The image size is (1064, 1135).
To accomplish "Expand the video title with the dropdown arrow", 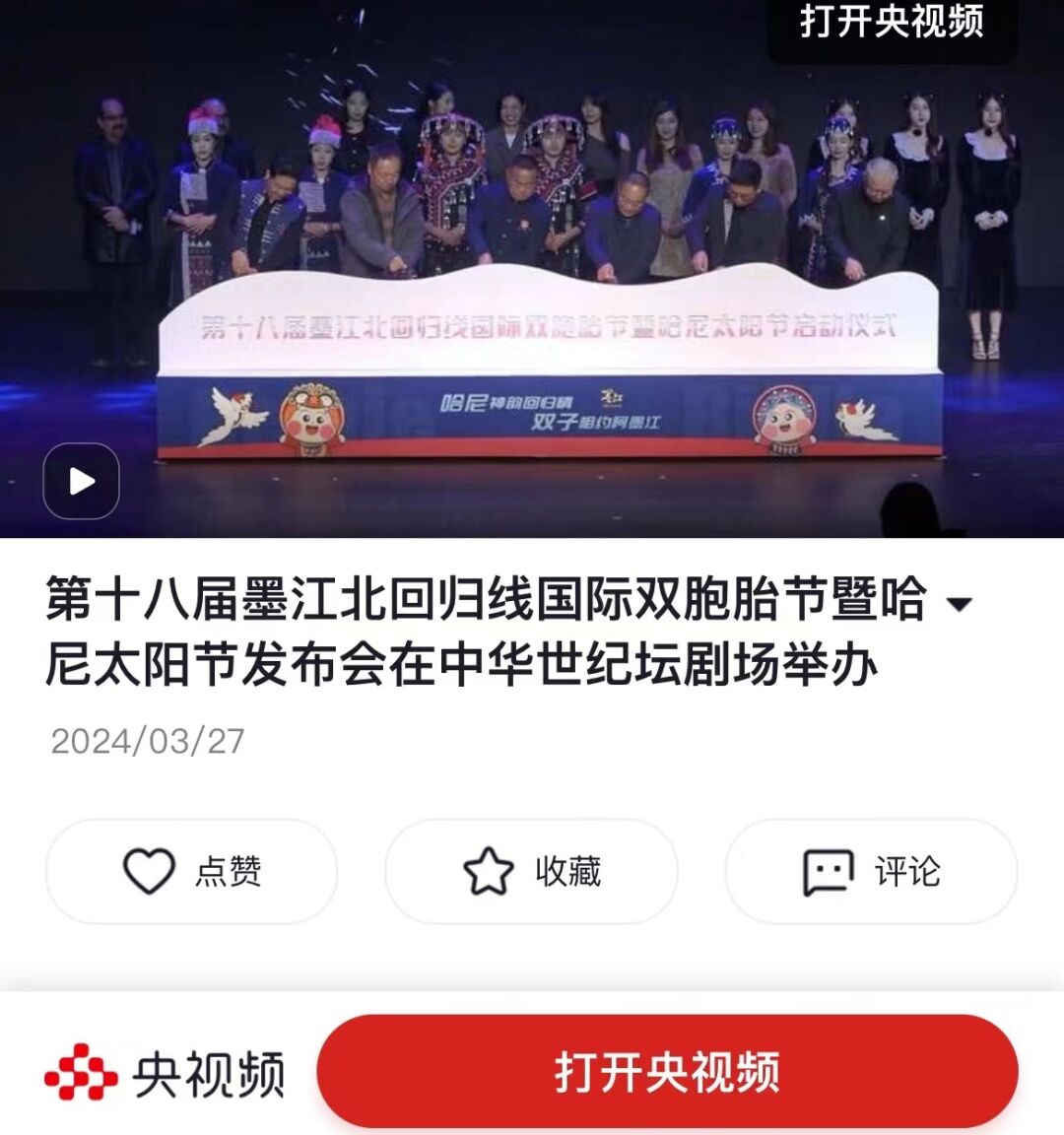I will click(x=959, y=604).
